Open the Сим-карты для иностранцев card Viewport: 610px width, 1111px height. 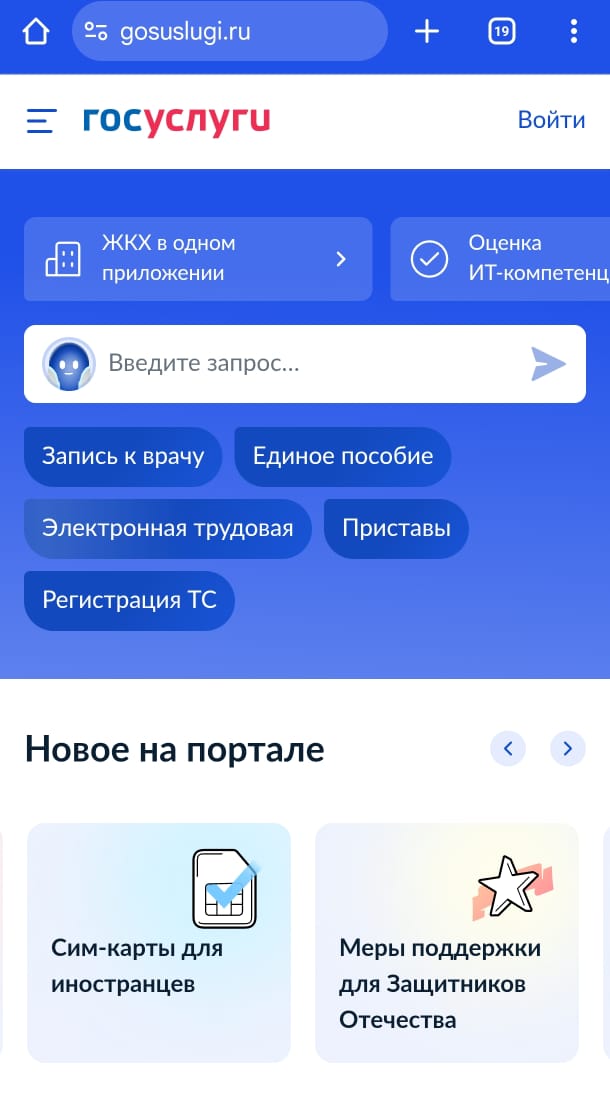click(158, 942)
